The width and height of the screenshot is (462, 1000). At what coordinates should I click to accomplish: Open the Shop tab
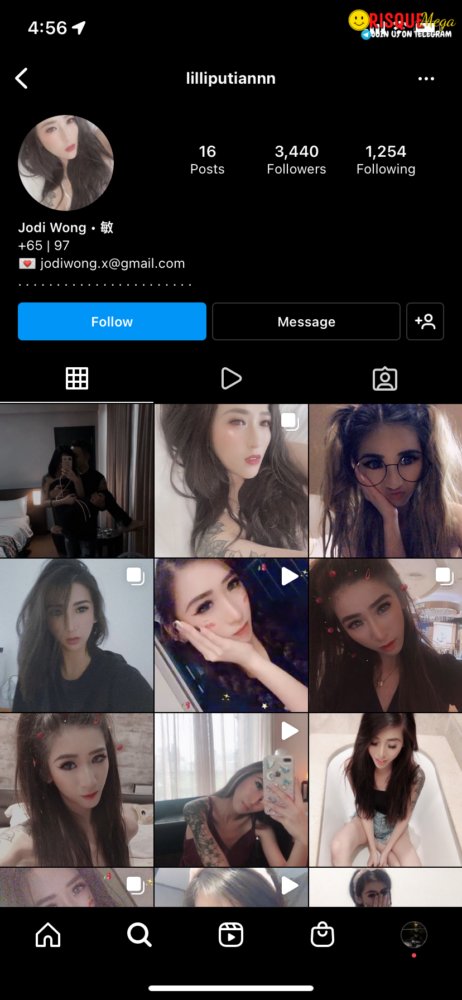point(322,936)
